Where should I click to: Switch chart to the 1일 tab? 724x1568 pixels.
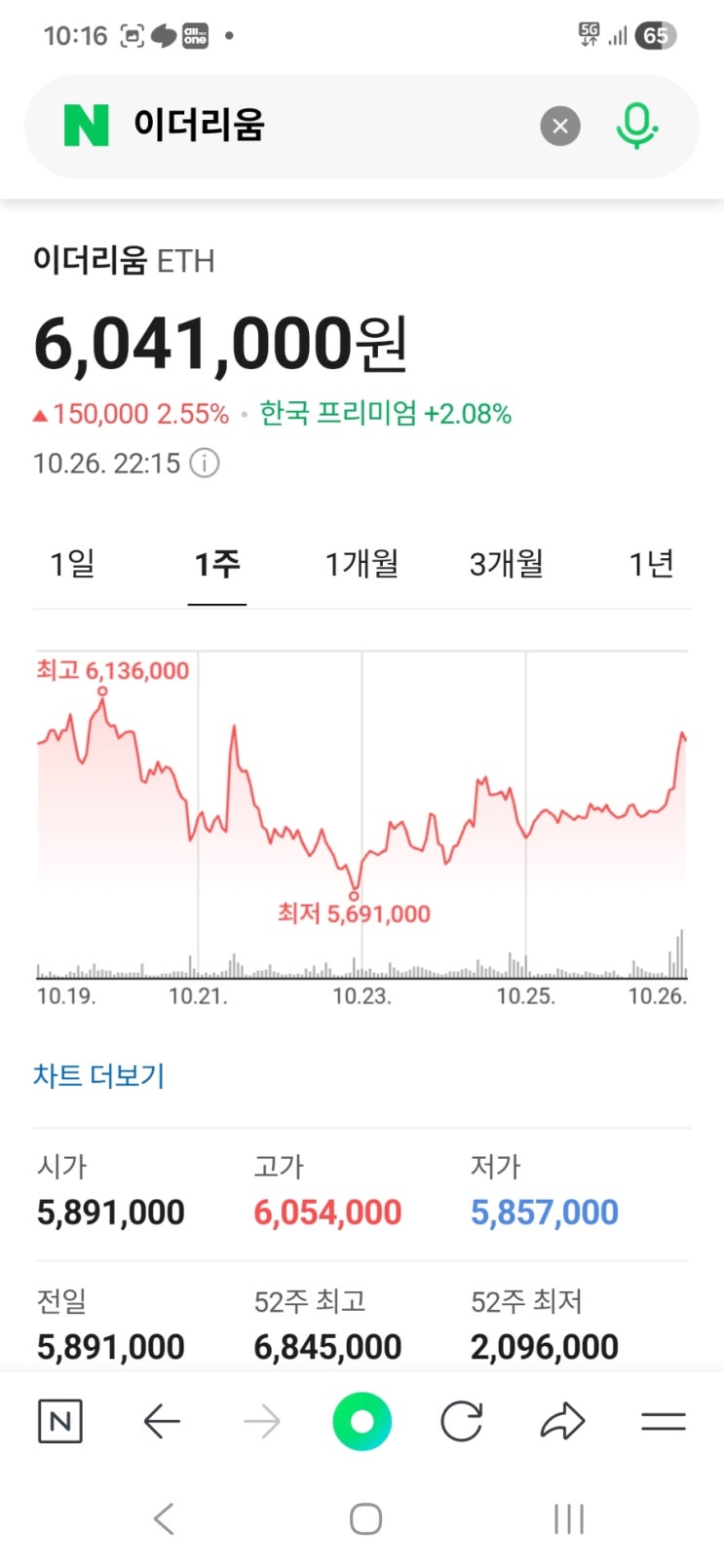coord(72,563)
